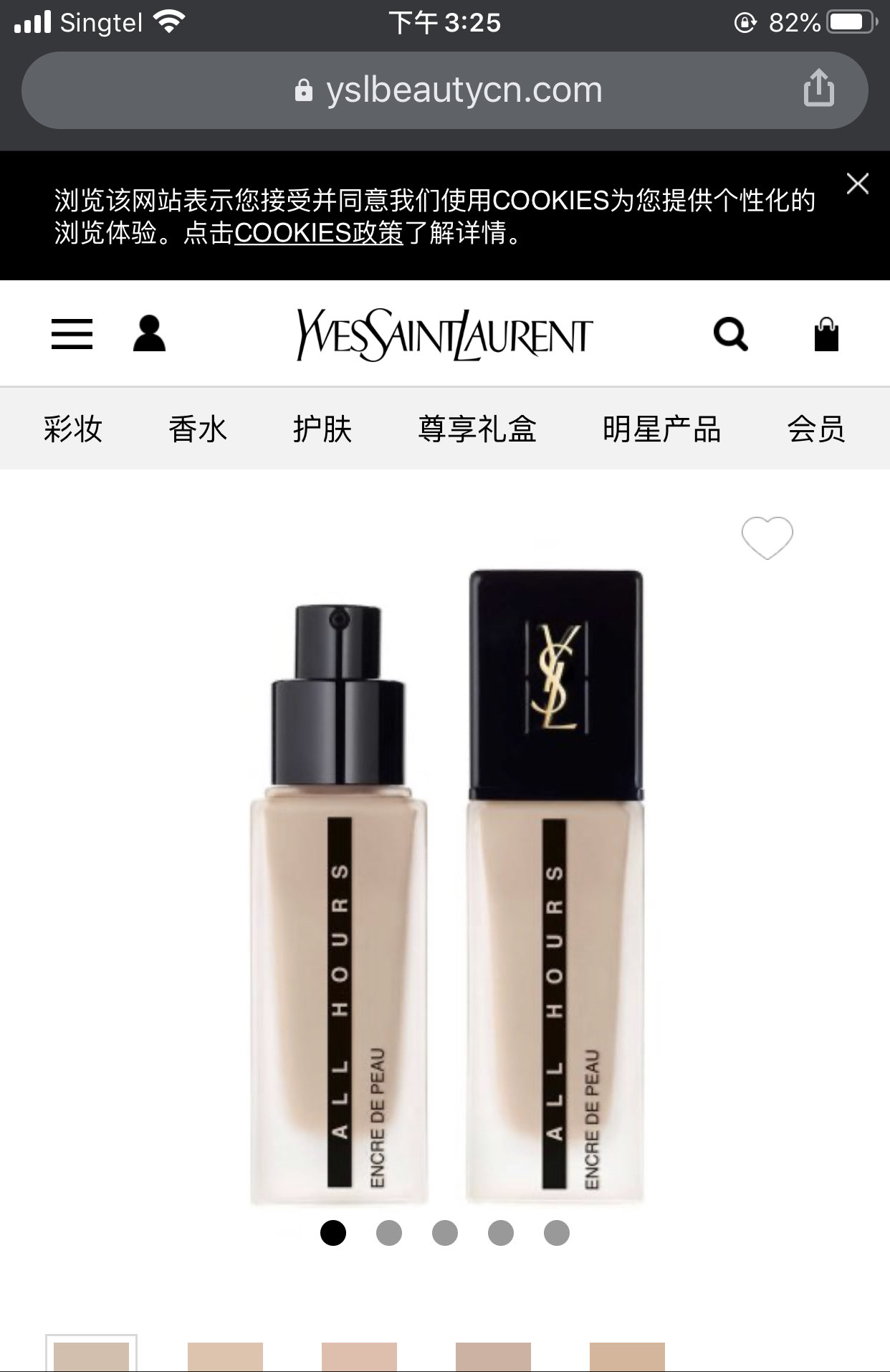
Task: Open the shopping bag
Action: click(826, 334)
